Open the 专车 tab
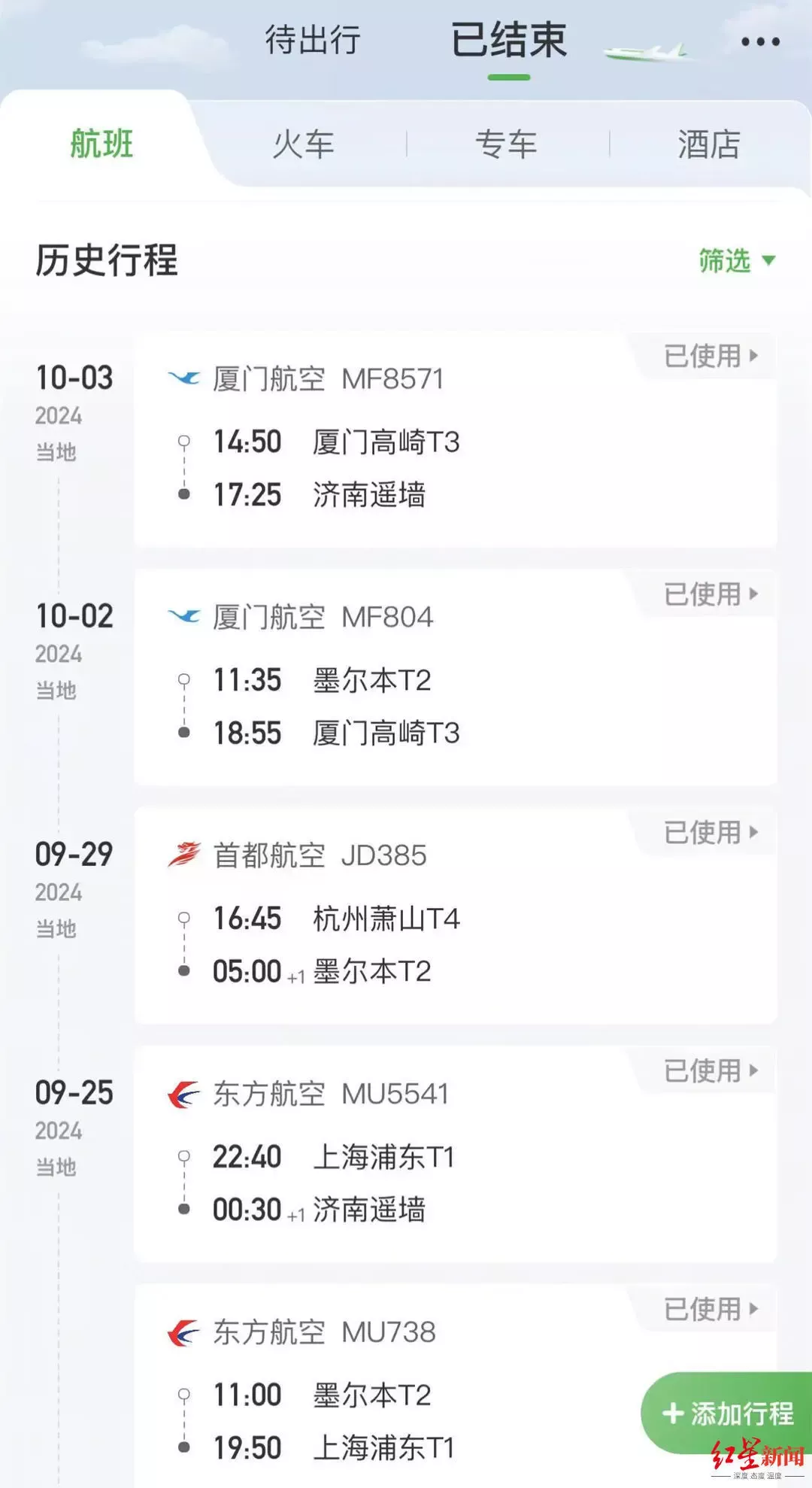The width and height of the screenshot is (812, 1488). [507, 144]
